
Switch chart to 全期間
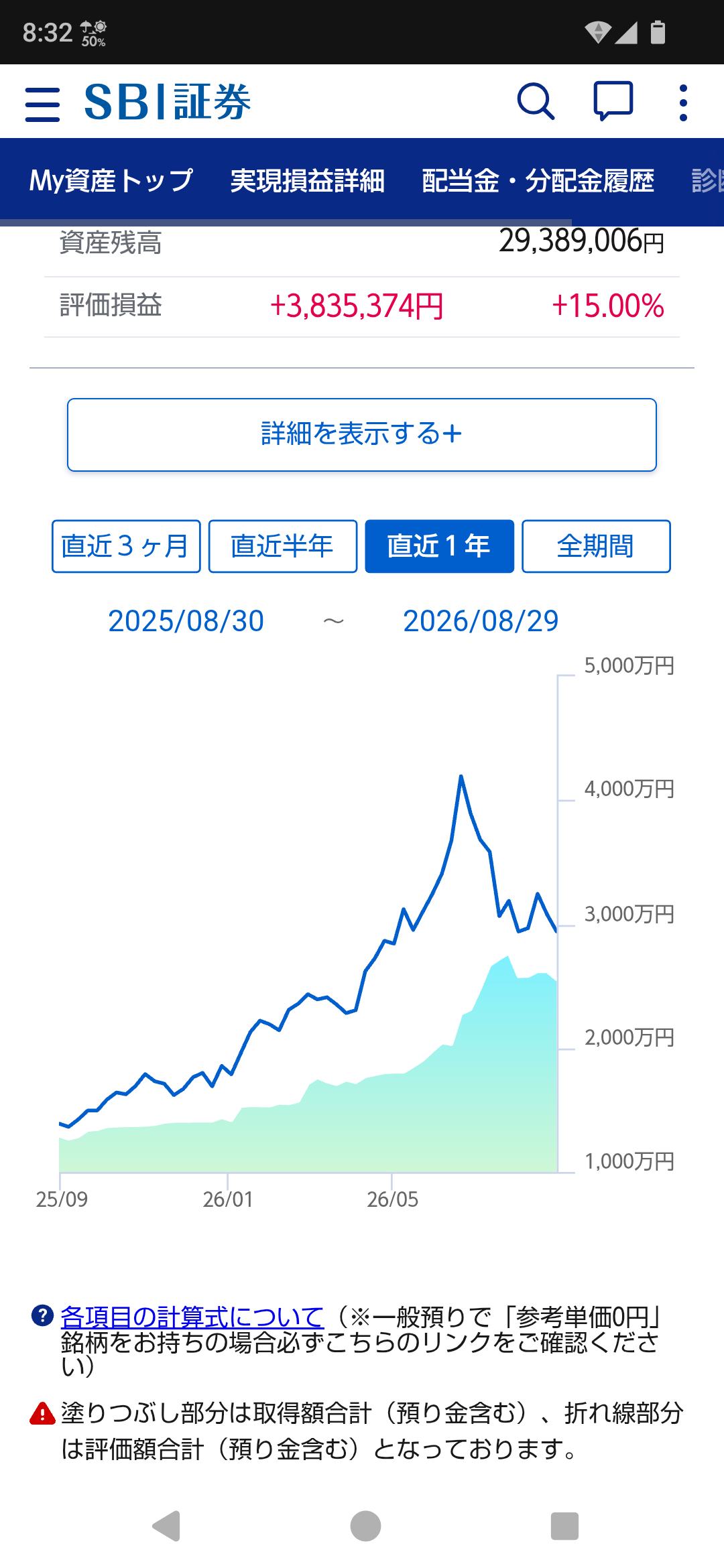pos(596,546)
